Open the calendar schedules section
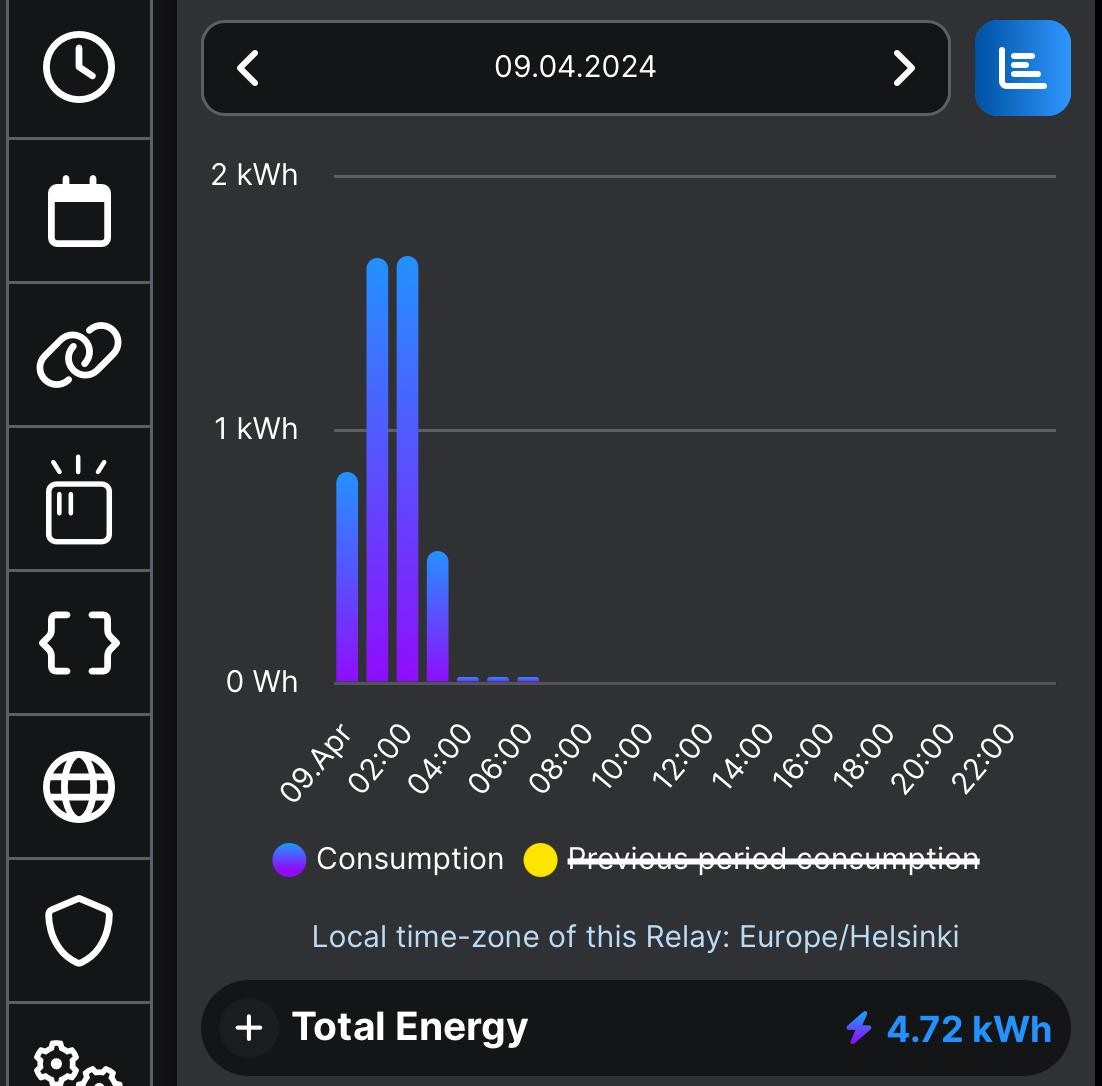Viewport: 1102px width, 1086px height. coord(79,211)
